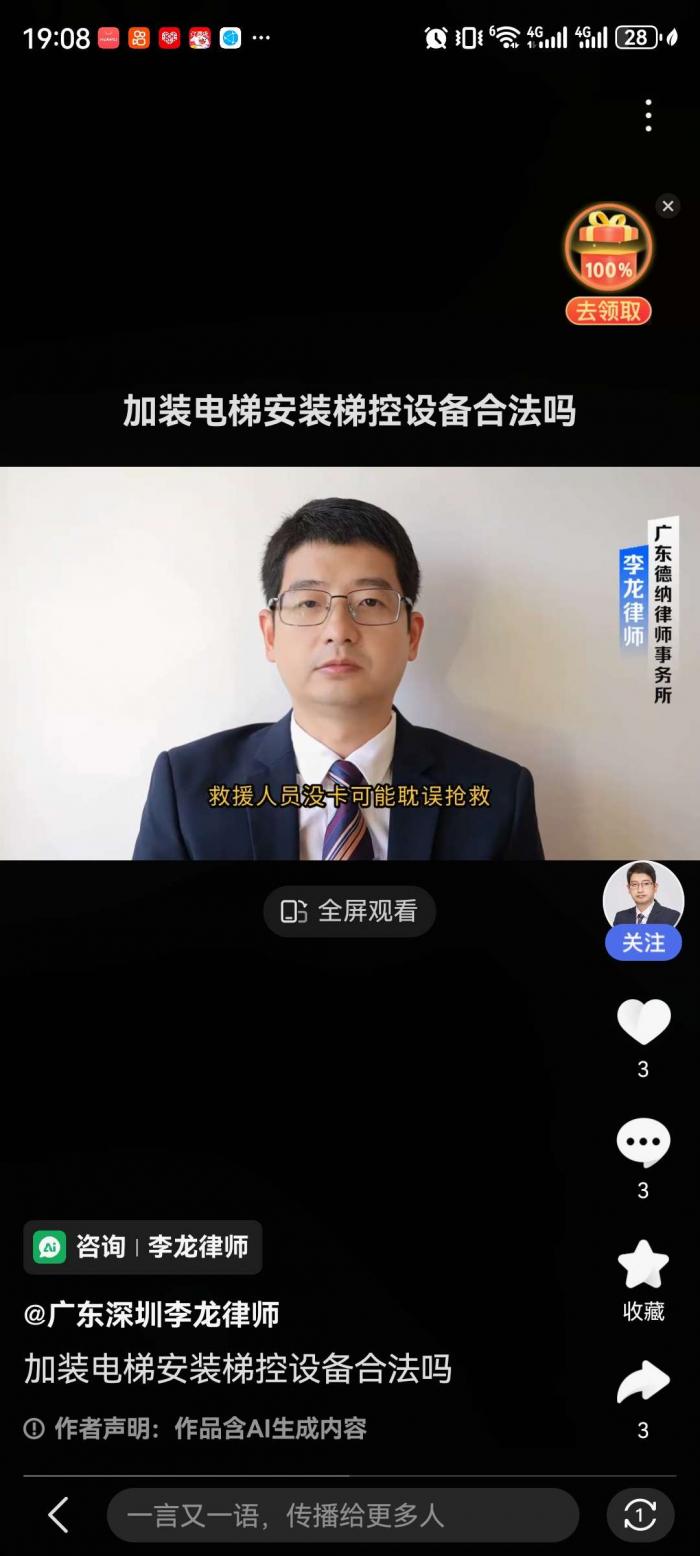This screenshot has width=700, height=1556.
Task: Add video to favorites with 收藏 star
Action: (x=643, y=1265)
